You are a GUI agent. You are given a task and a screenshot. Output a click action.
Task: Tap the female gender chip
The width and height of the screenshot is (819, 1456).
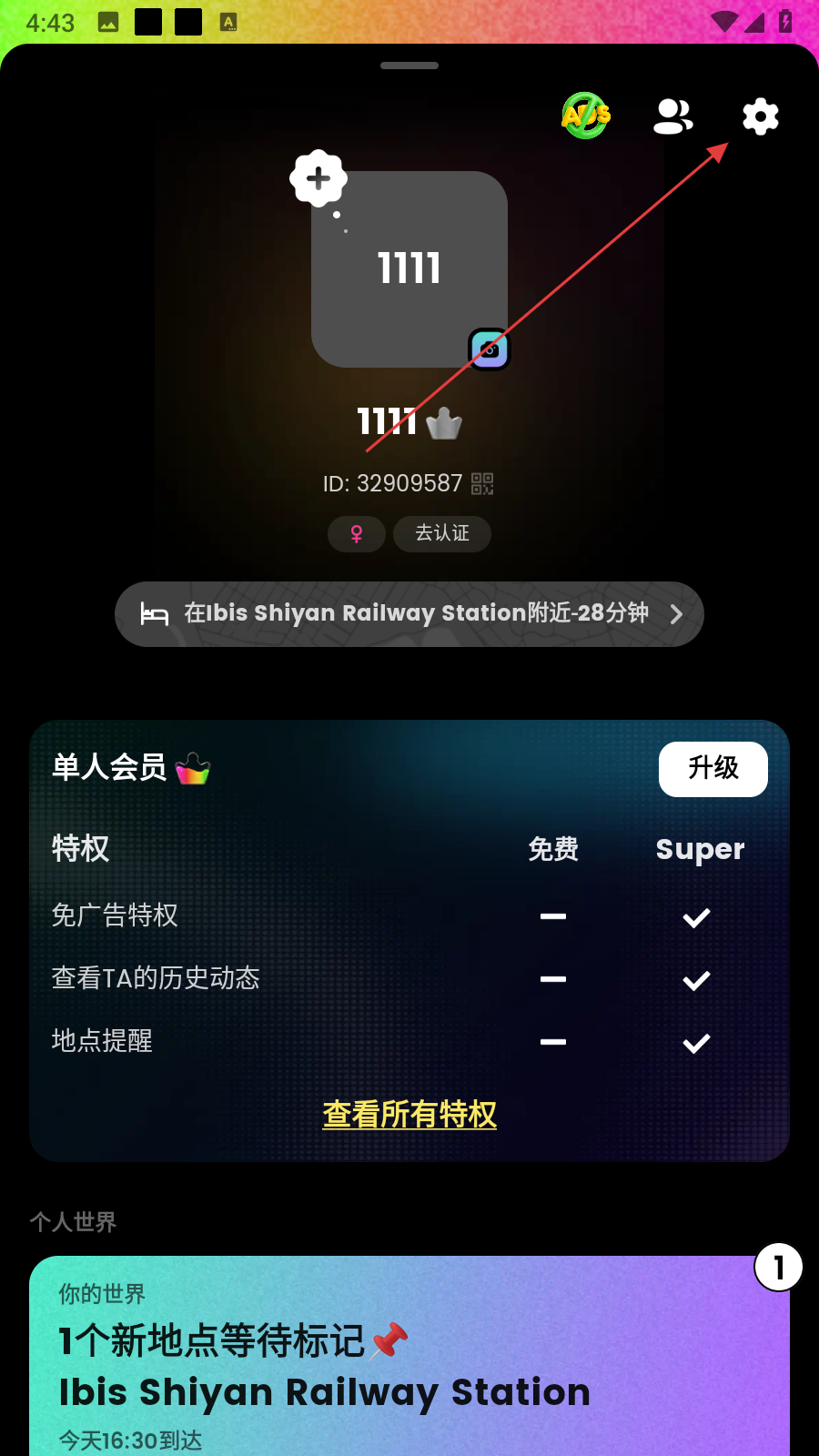pos(357,534)
